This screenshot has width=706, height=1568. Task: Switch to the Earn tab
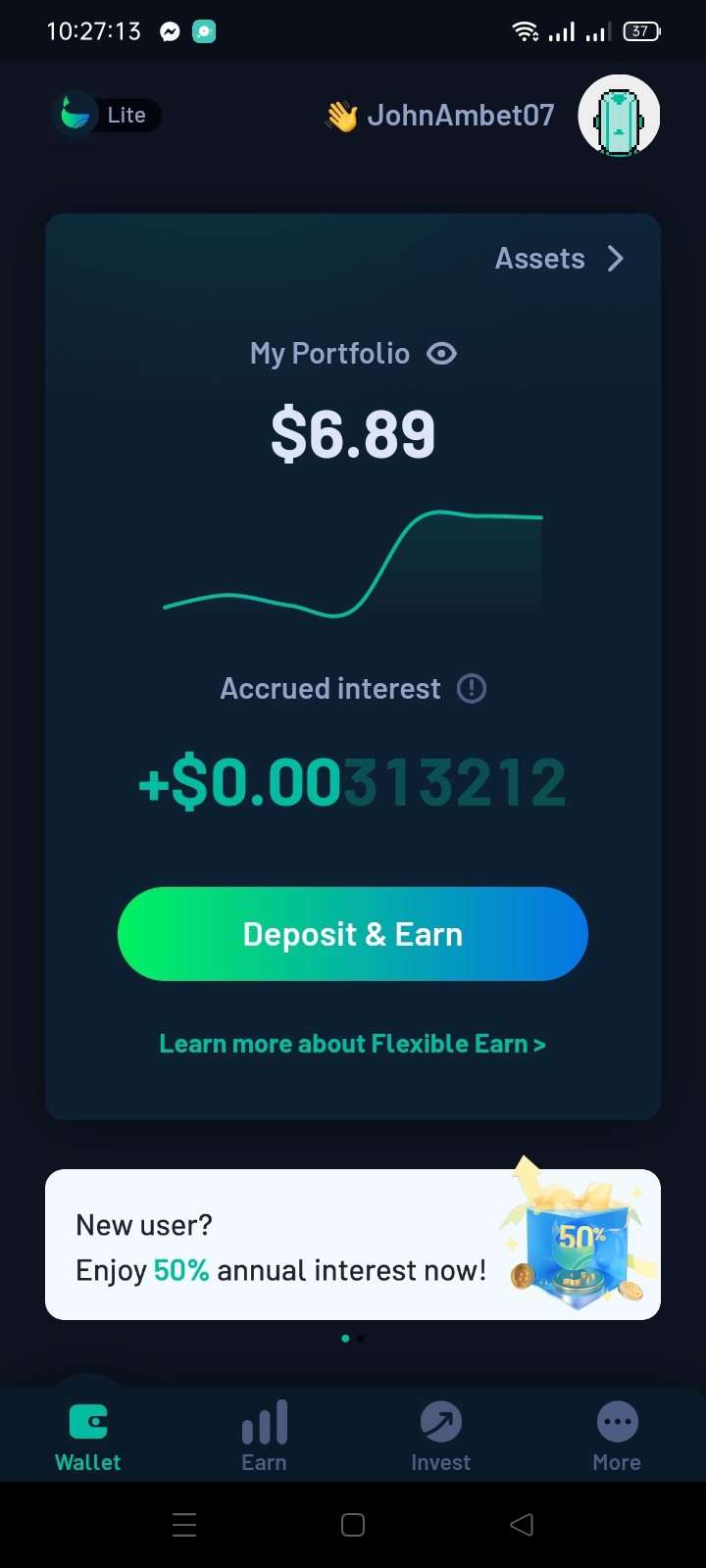265,1436
